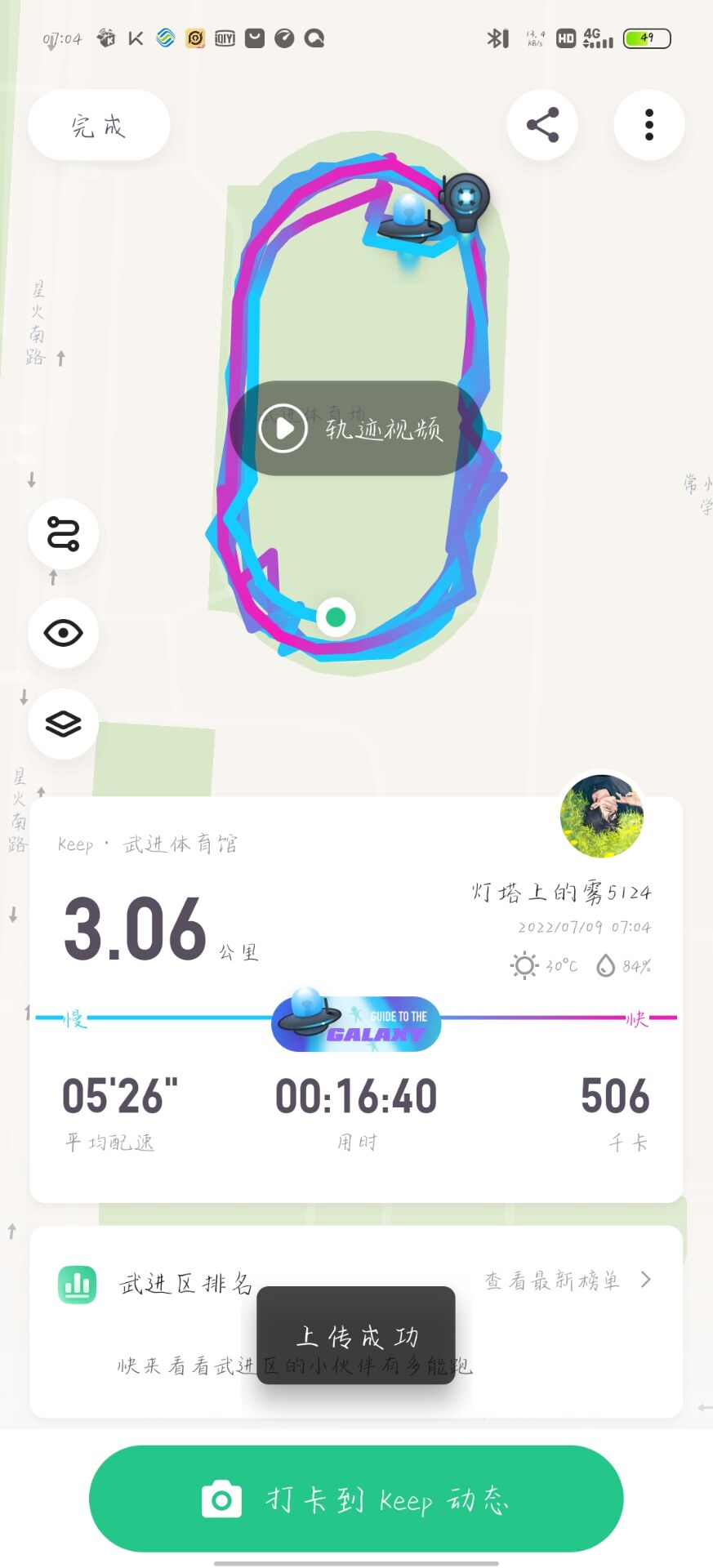Open the map layers option
This screenshot has height=1568, width=713.
coord(64,724)
